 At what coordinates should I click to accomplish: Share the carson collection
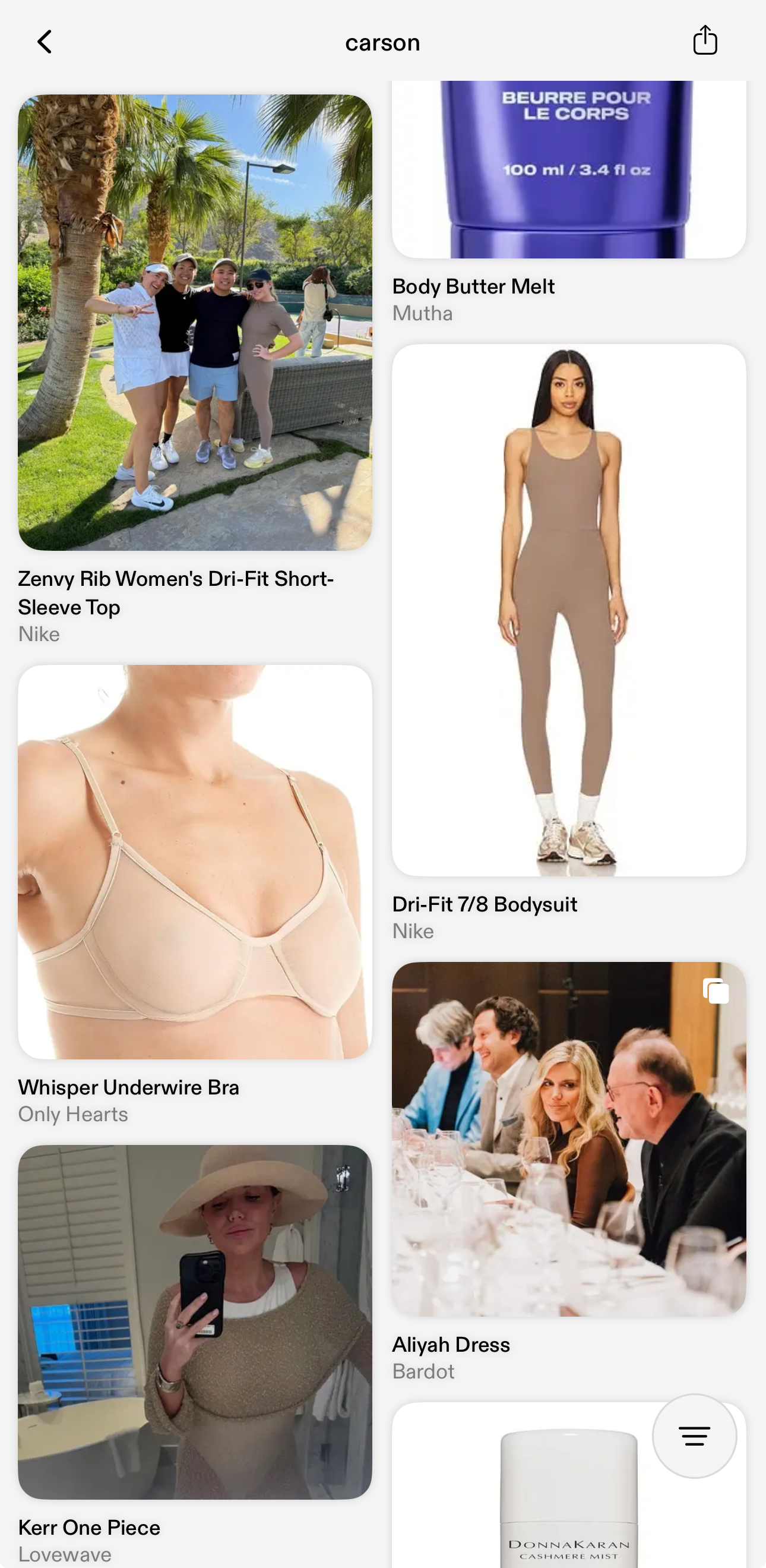tap(705, 41)
